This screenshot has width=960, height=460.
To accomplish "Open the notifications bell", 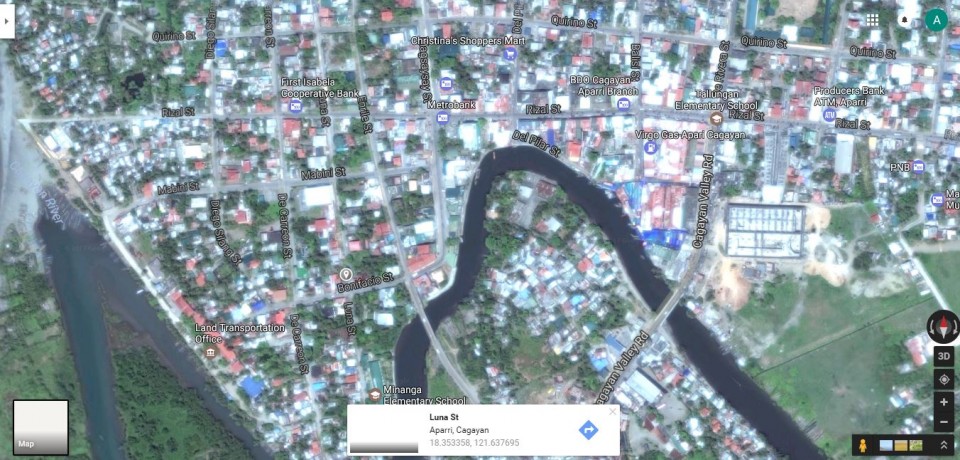I will click(x=905, y=19).
